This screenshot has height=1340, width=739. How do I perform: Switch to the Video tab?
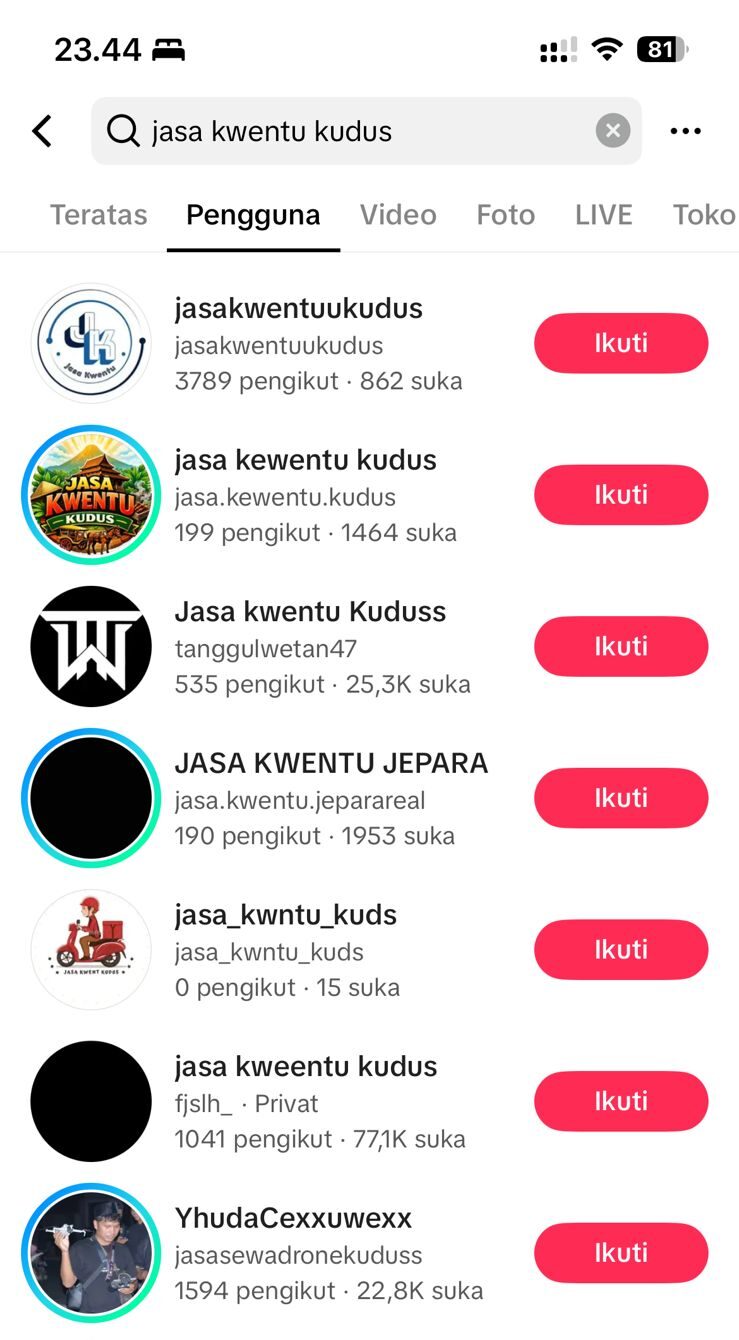398,214
